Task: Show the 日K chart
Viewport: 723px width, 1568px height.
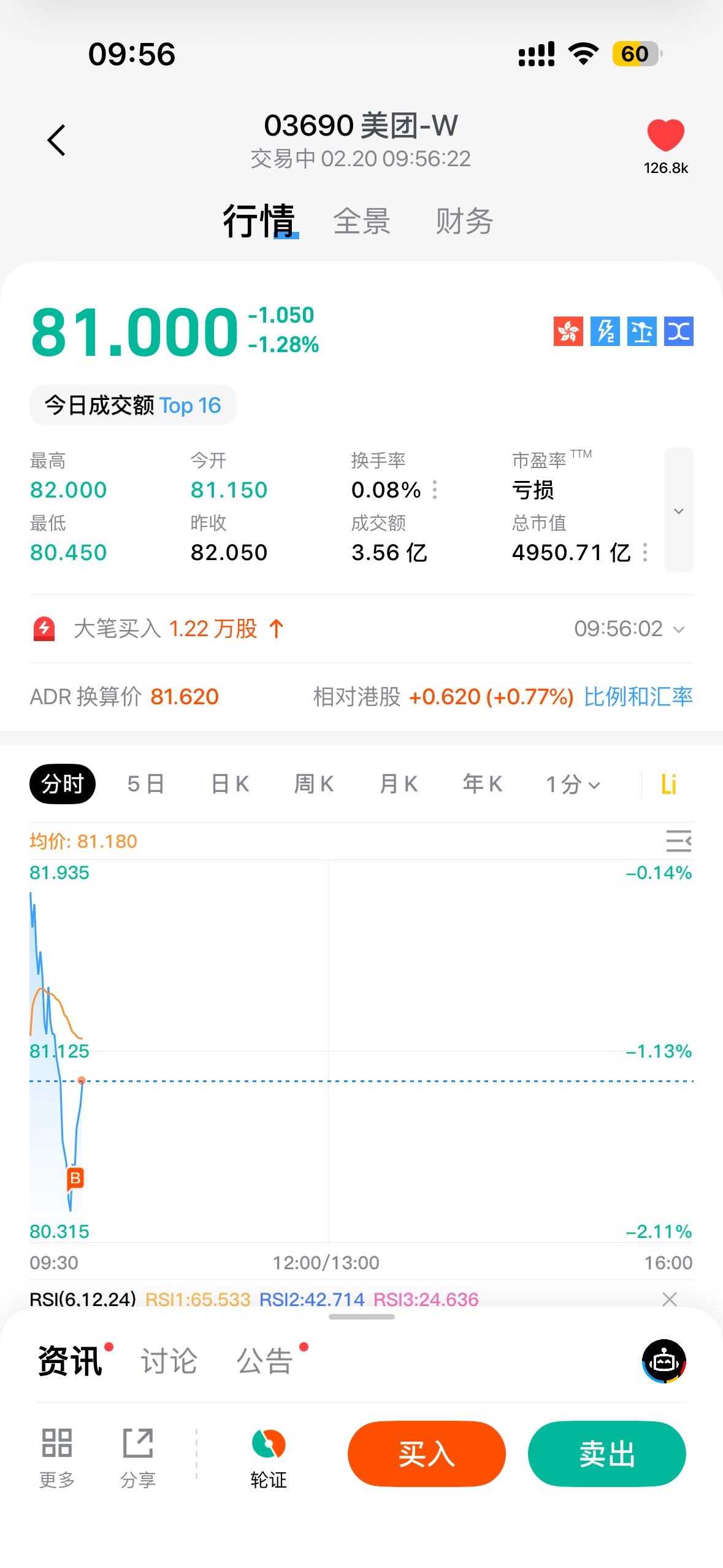Action: (230, 784)
